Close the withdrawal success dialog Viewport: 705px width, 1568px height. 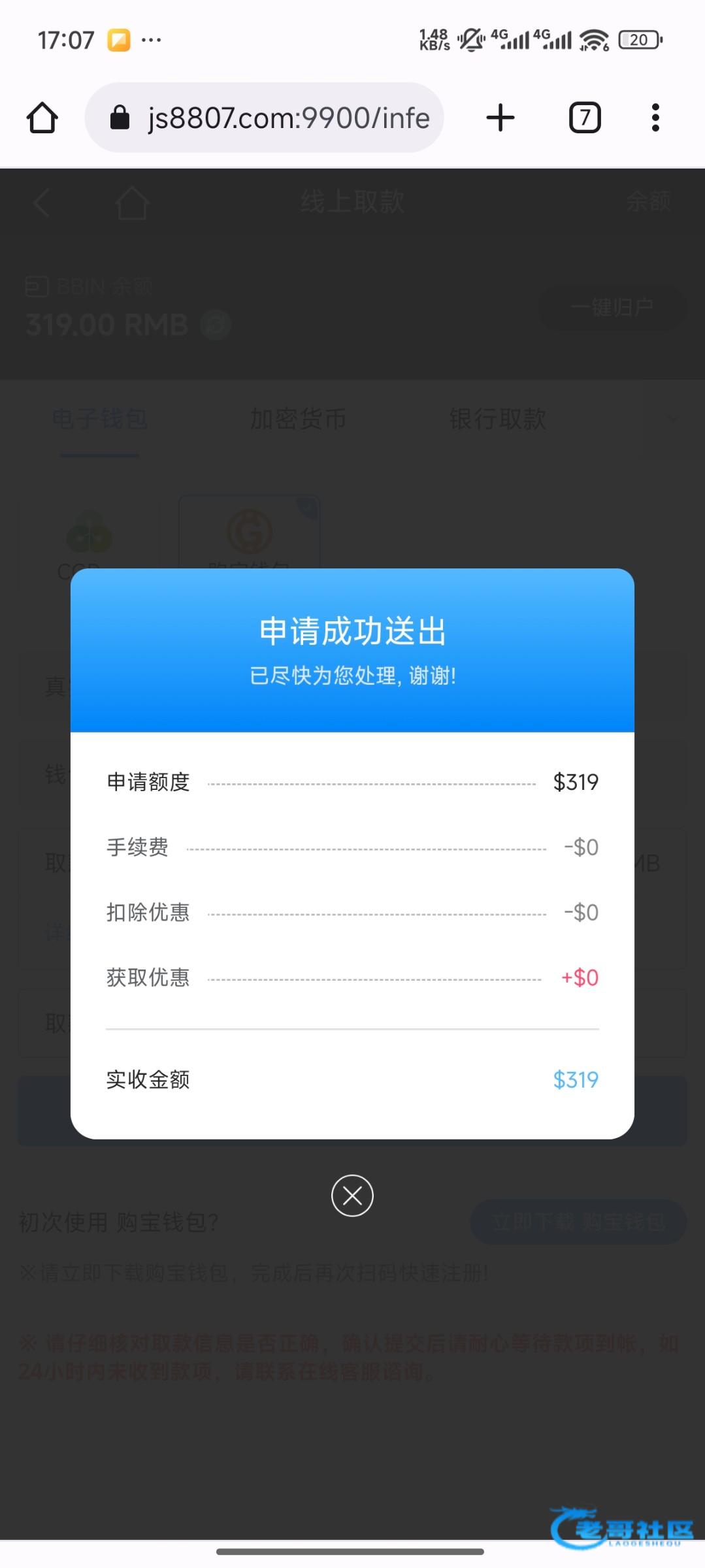(x=352, y=1196)
